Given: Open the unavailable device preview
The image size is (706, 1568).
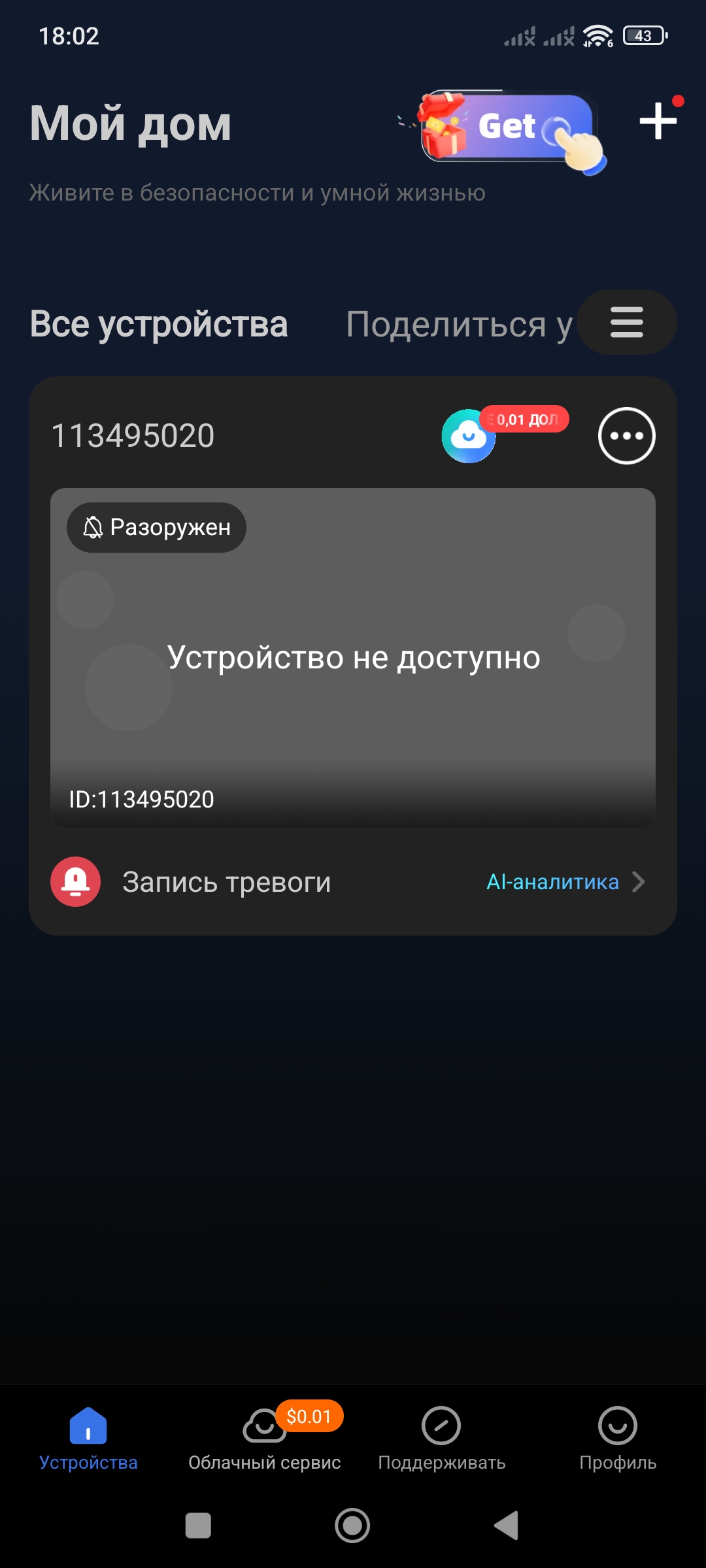Looking at the screenshot, I should (x=353, y=657).
